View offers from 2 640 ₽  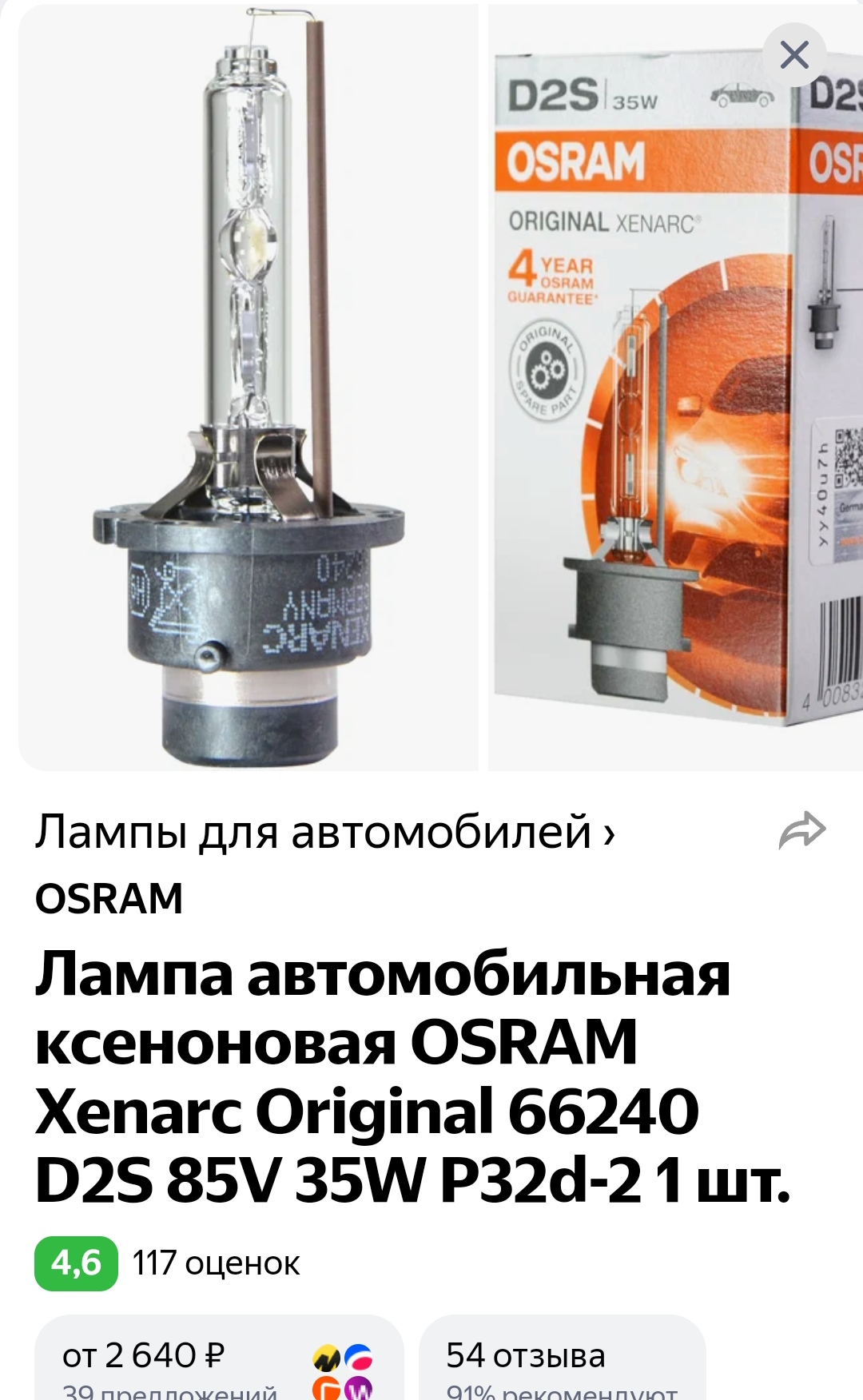tap(217, 1361)
